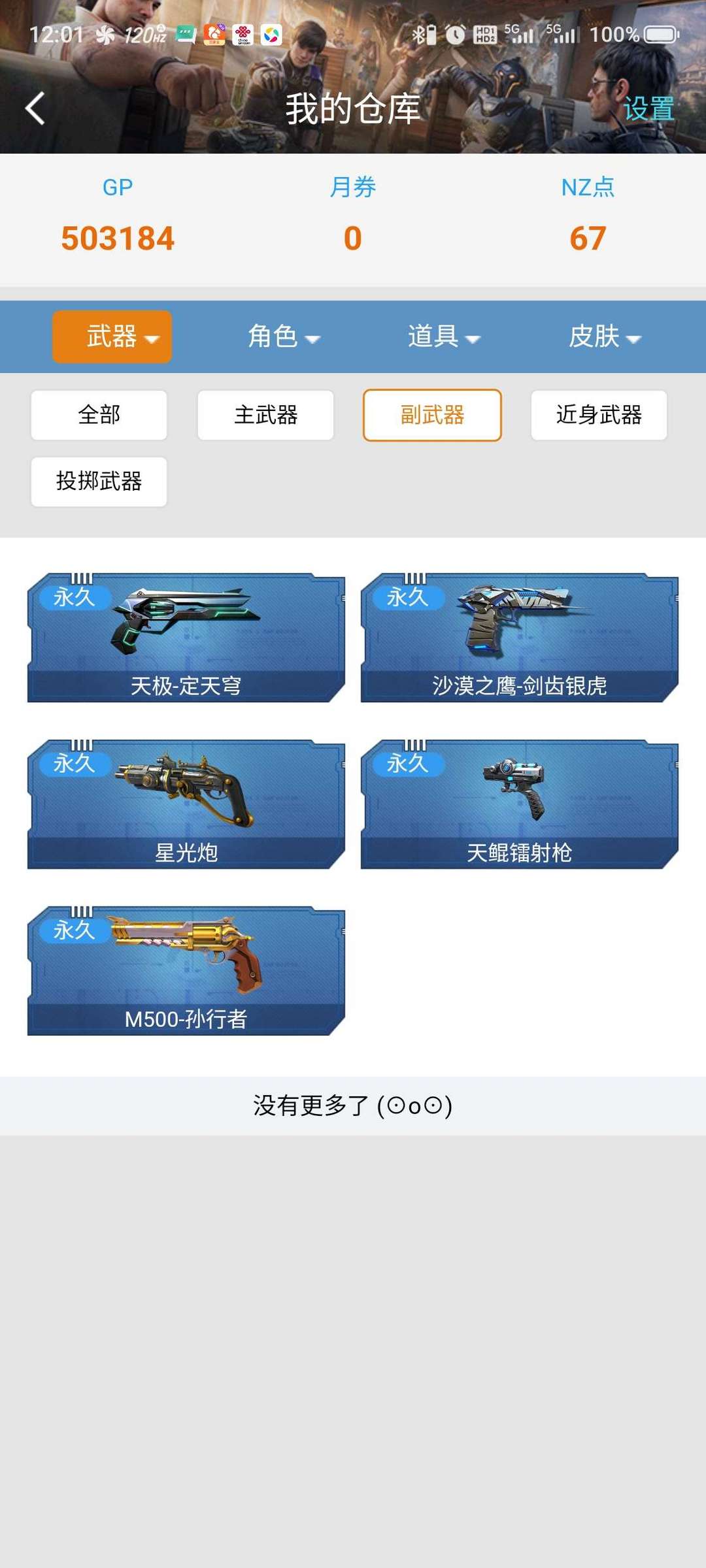
Task: Switch to the 全部 filter
Action: click(x=99, y=416)
